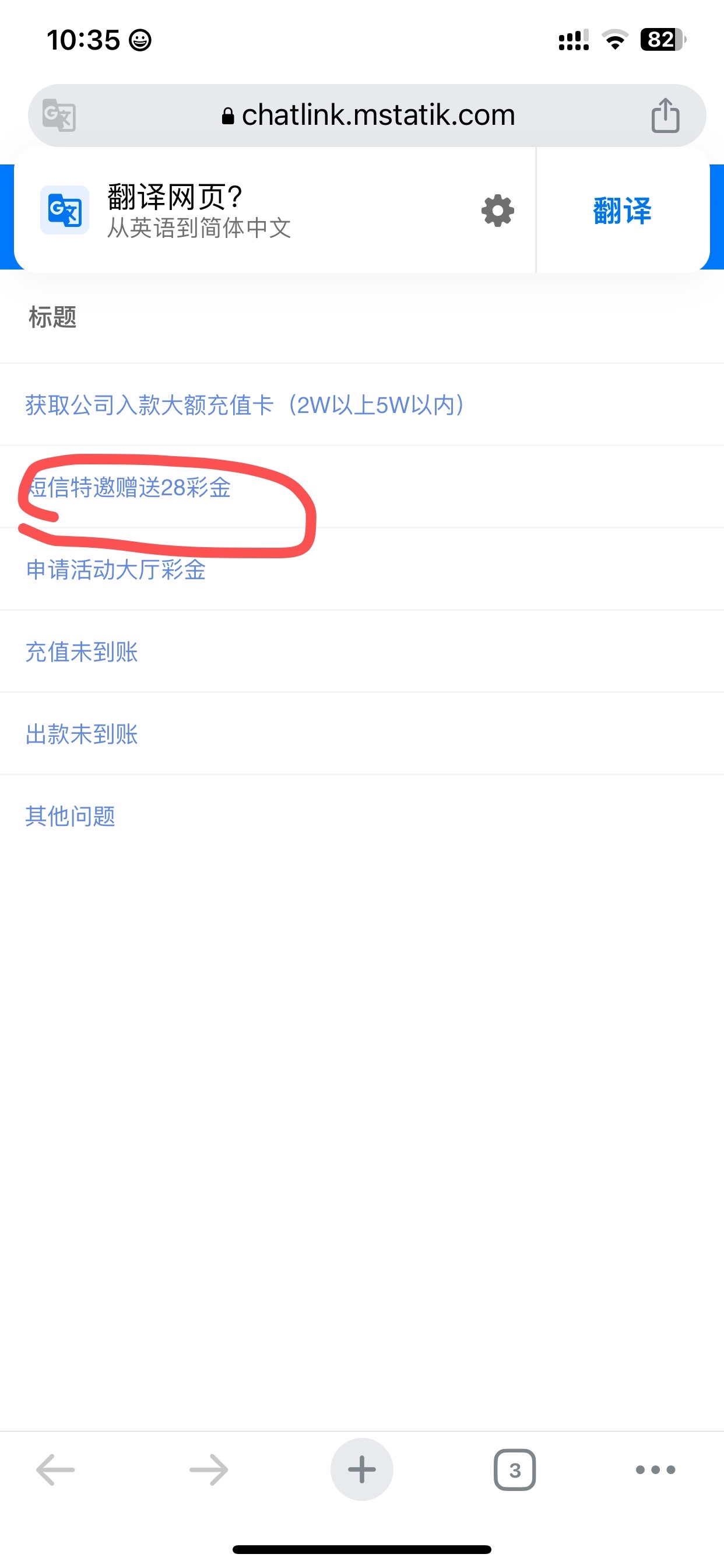
Task: Choose 充值未到账 topic
Action: (82, 652)
